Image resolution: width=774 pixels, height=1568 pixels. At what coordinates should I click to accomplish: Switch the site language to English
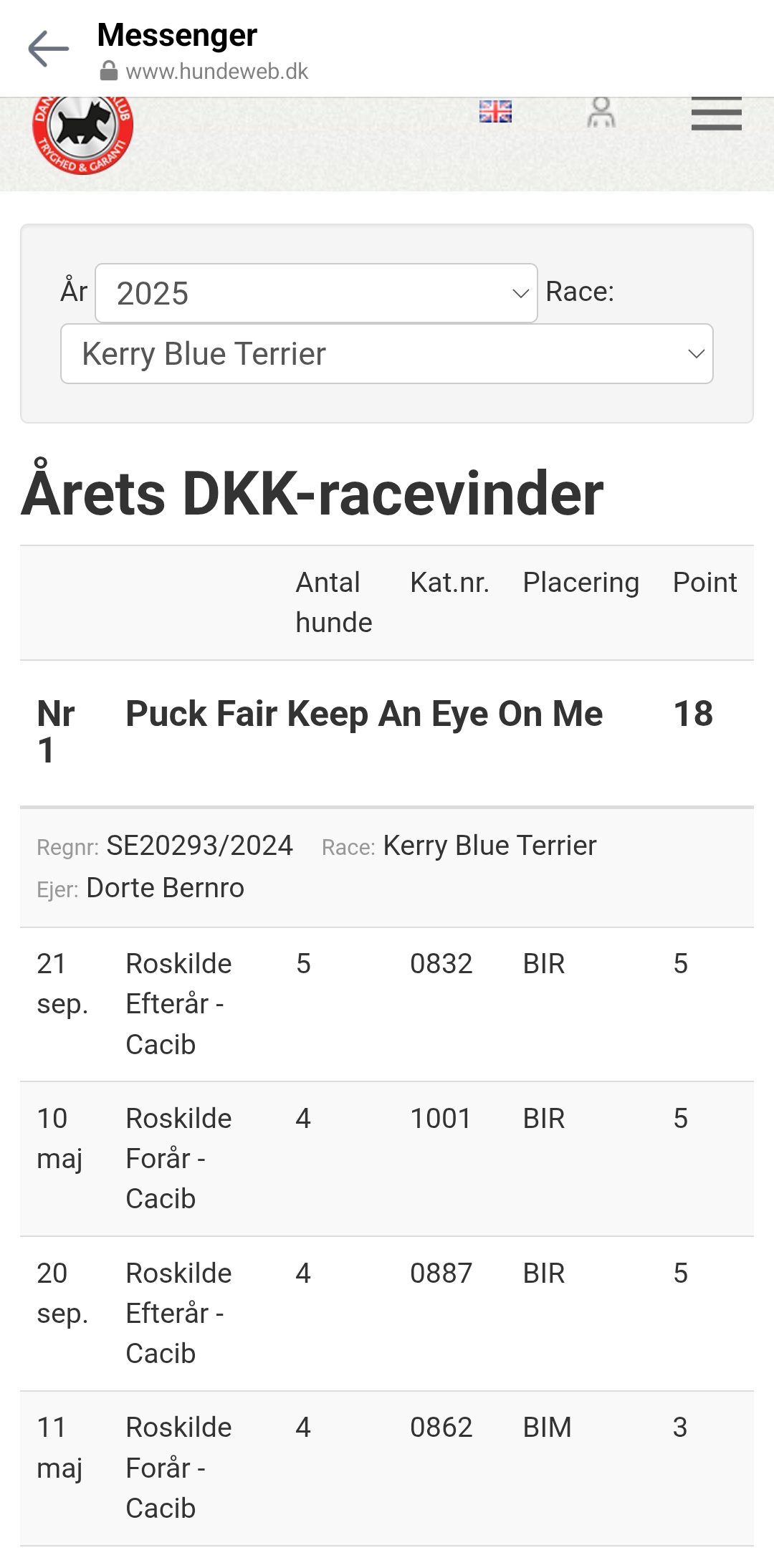495,112
